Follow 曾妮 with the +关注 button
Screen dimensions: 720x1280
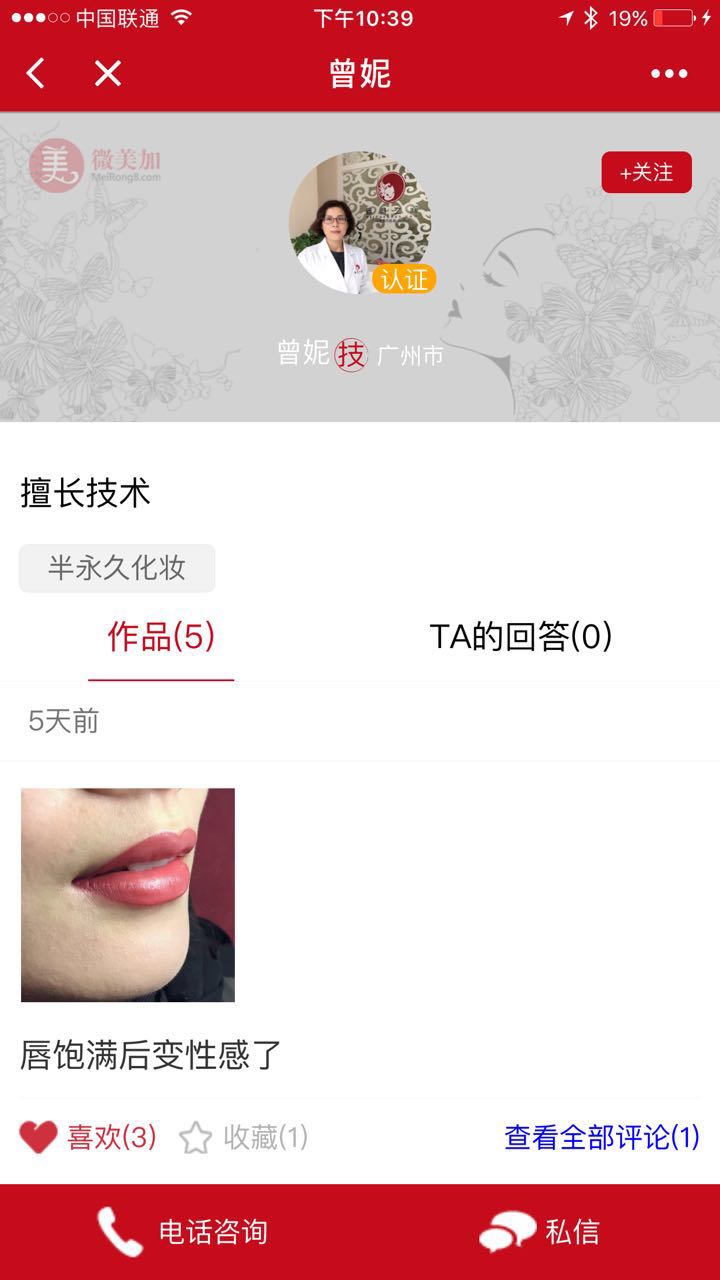pyautogui.click(x=646, y=172)
